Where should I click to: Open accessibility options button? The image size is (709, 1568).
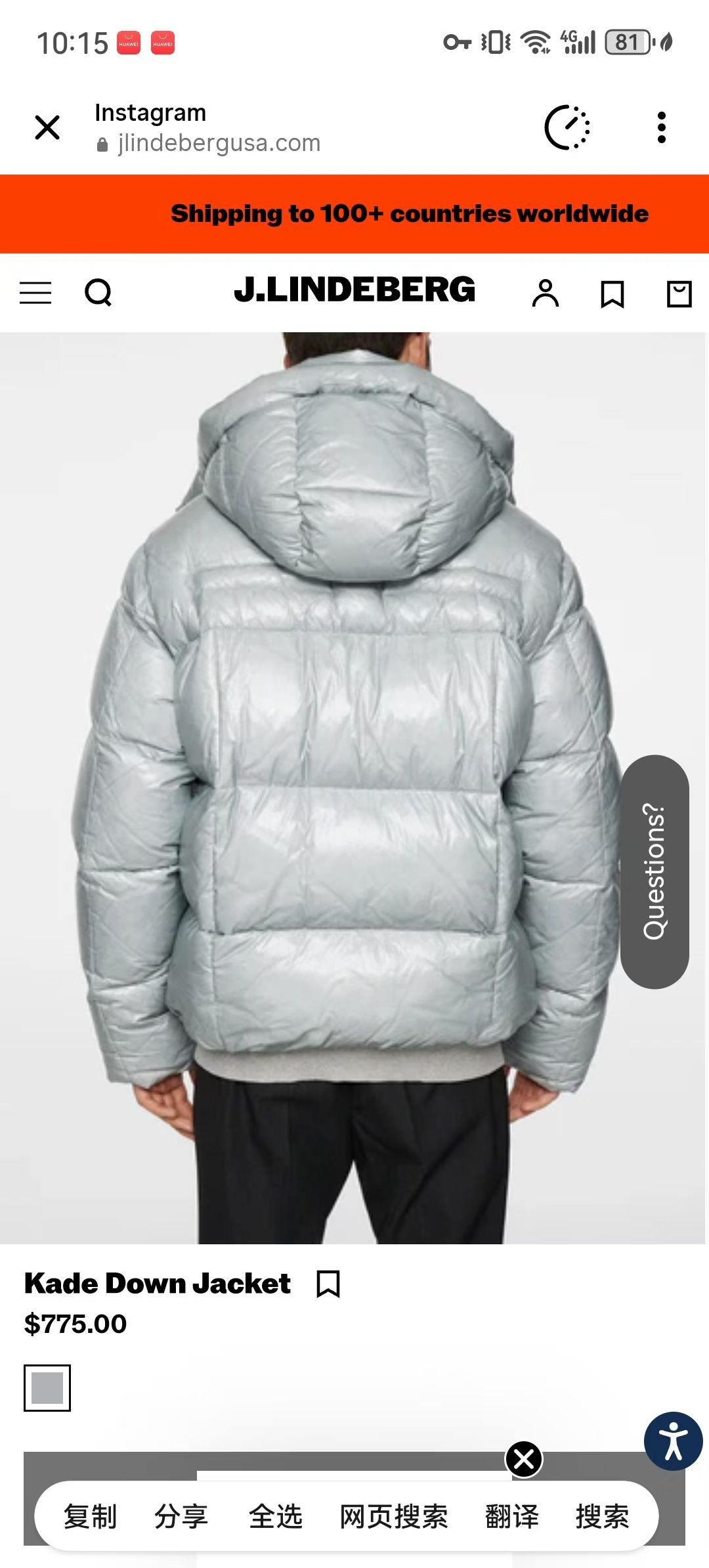tap(673, 1441)
